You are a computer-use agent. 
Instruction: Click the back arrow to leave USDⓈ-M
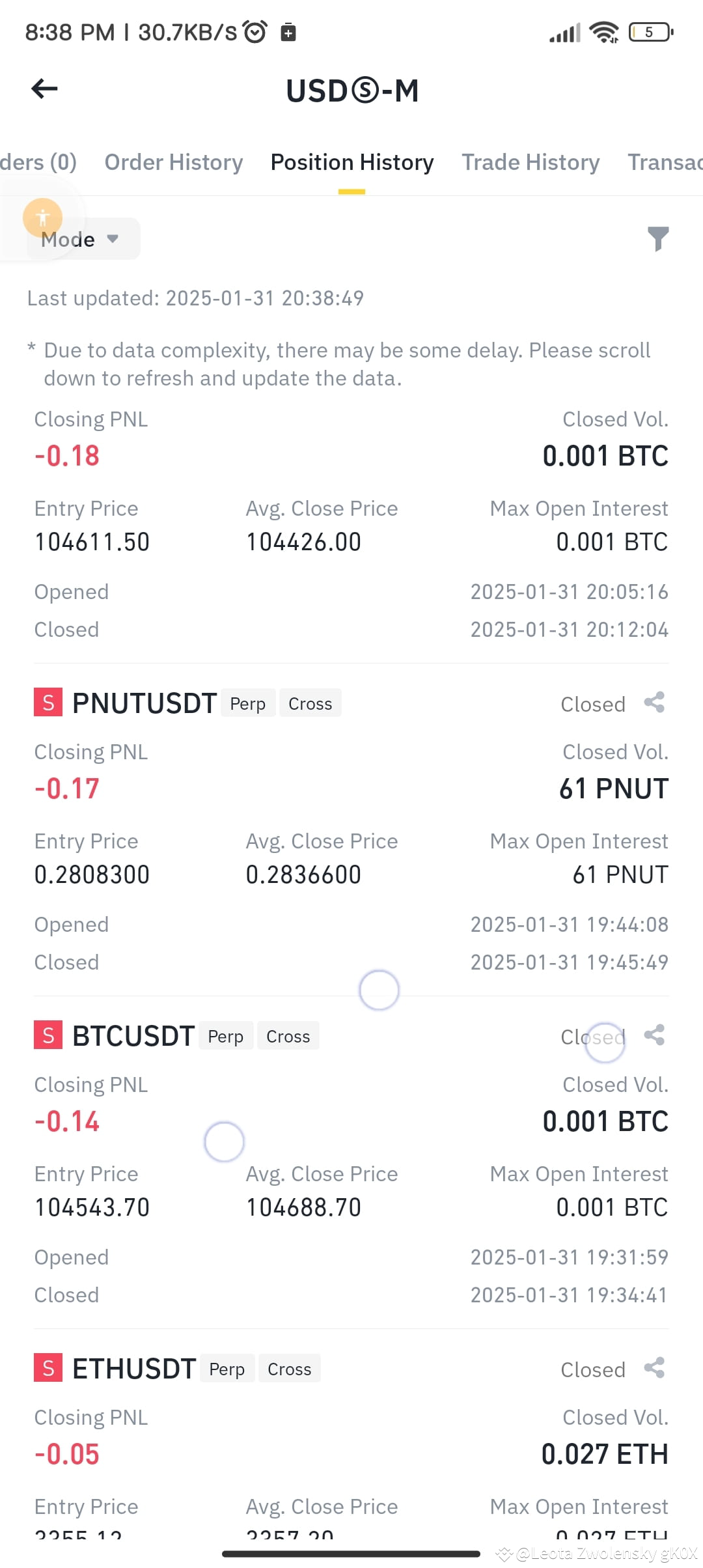[44, 89]
